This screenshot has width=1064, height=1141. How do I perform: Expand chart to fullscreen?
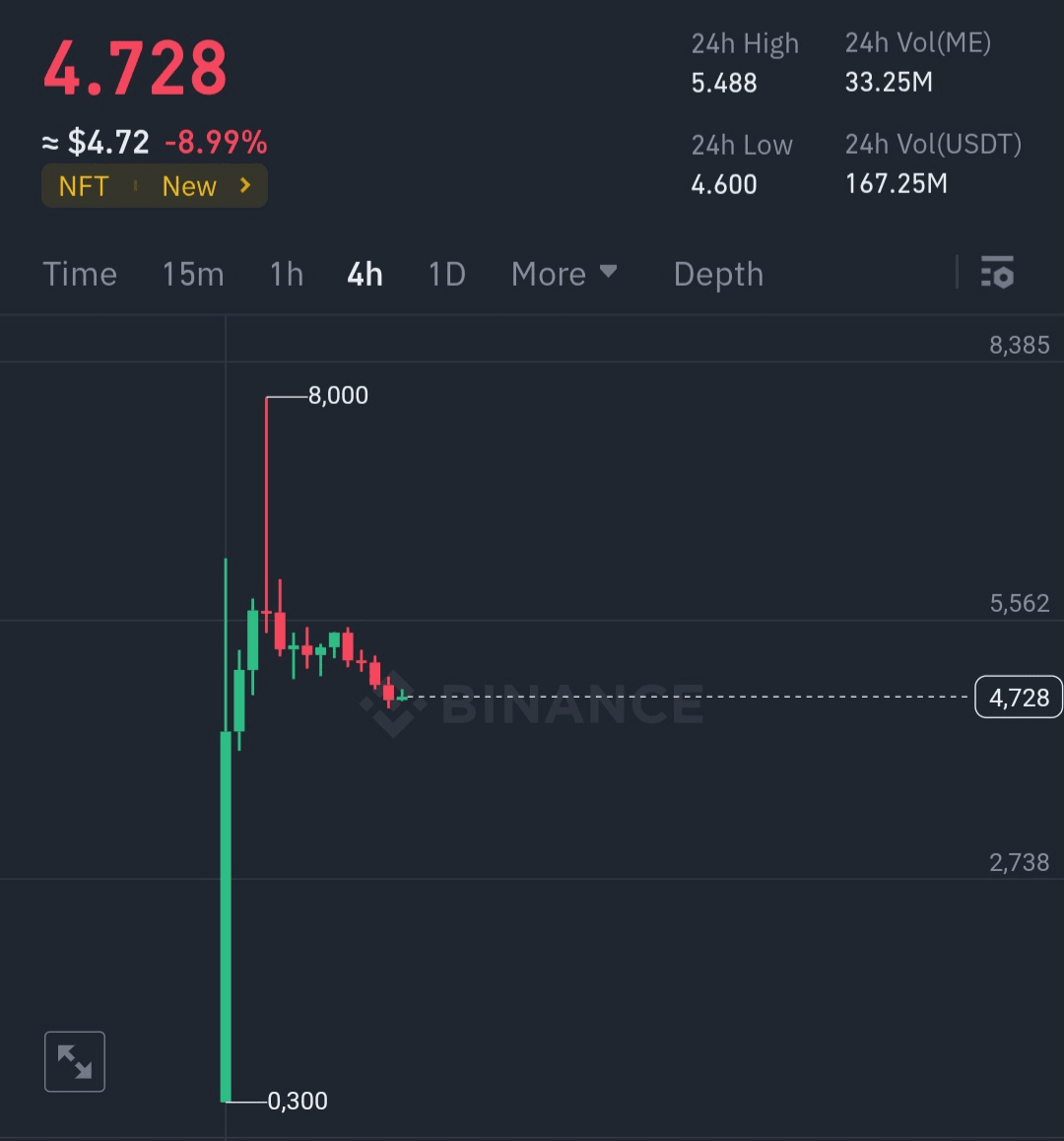tap(75, 1061)
